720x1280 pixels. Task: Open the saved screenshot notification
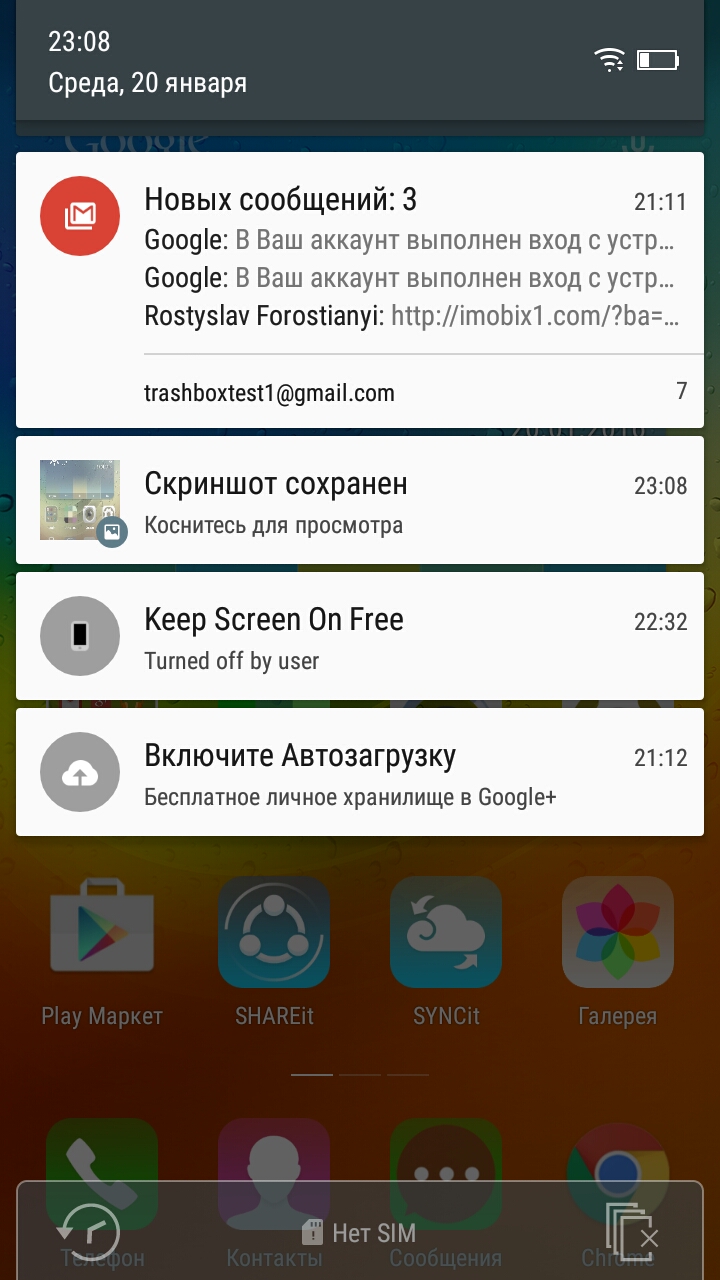(x=360, y=500)
